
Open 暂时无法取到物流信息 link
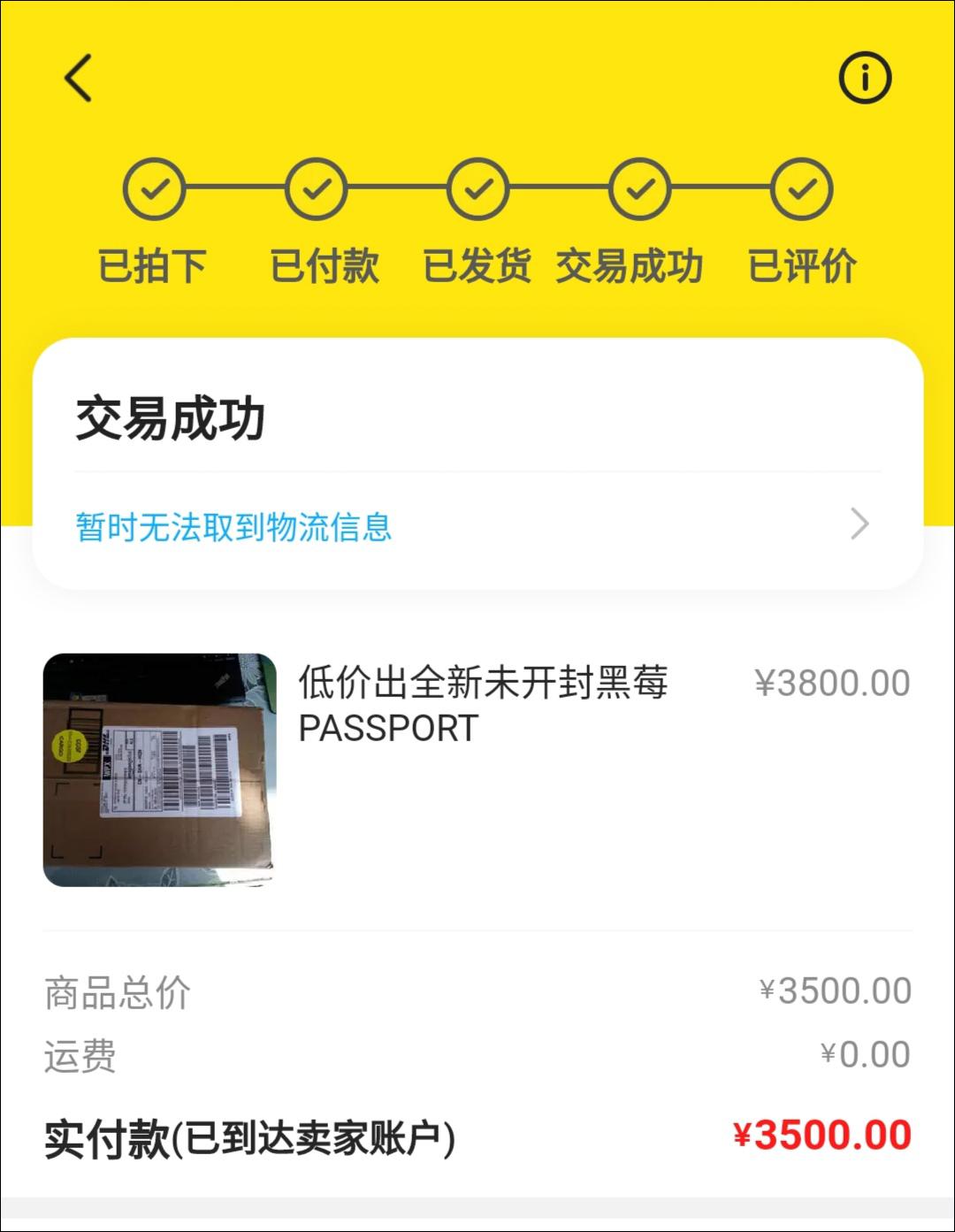(x=234, y=528)
